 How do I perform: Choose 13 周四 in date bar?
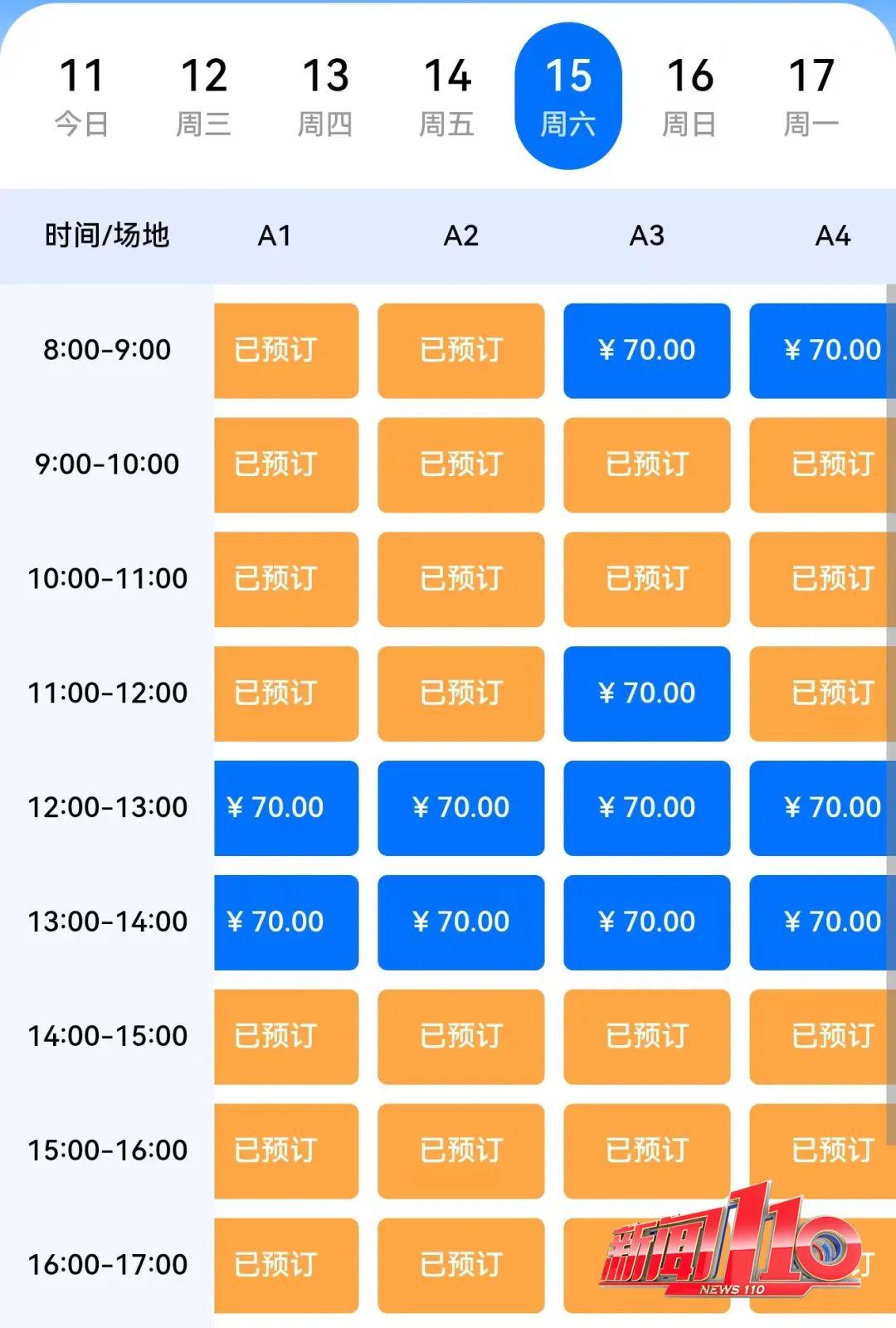click(325, 96)
